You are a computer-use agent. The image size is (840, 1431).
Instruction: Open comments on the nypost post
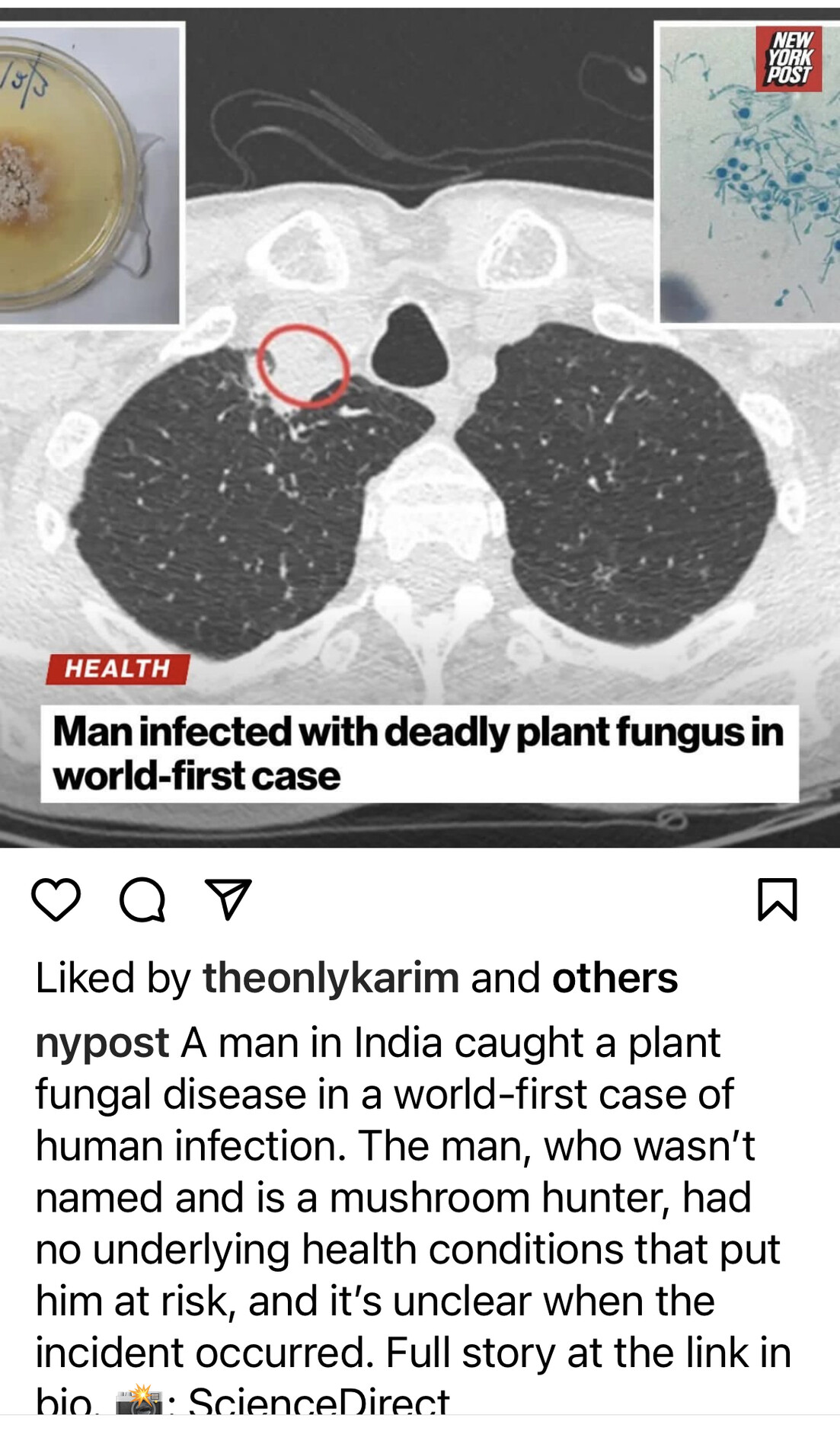pyautogui.click(x=142, y=899)
